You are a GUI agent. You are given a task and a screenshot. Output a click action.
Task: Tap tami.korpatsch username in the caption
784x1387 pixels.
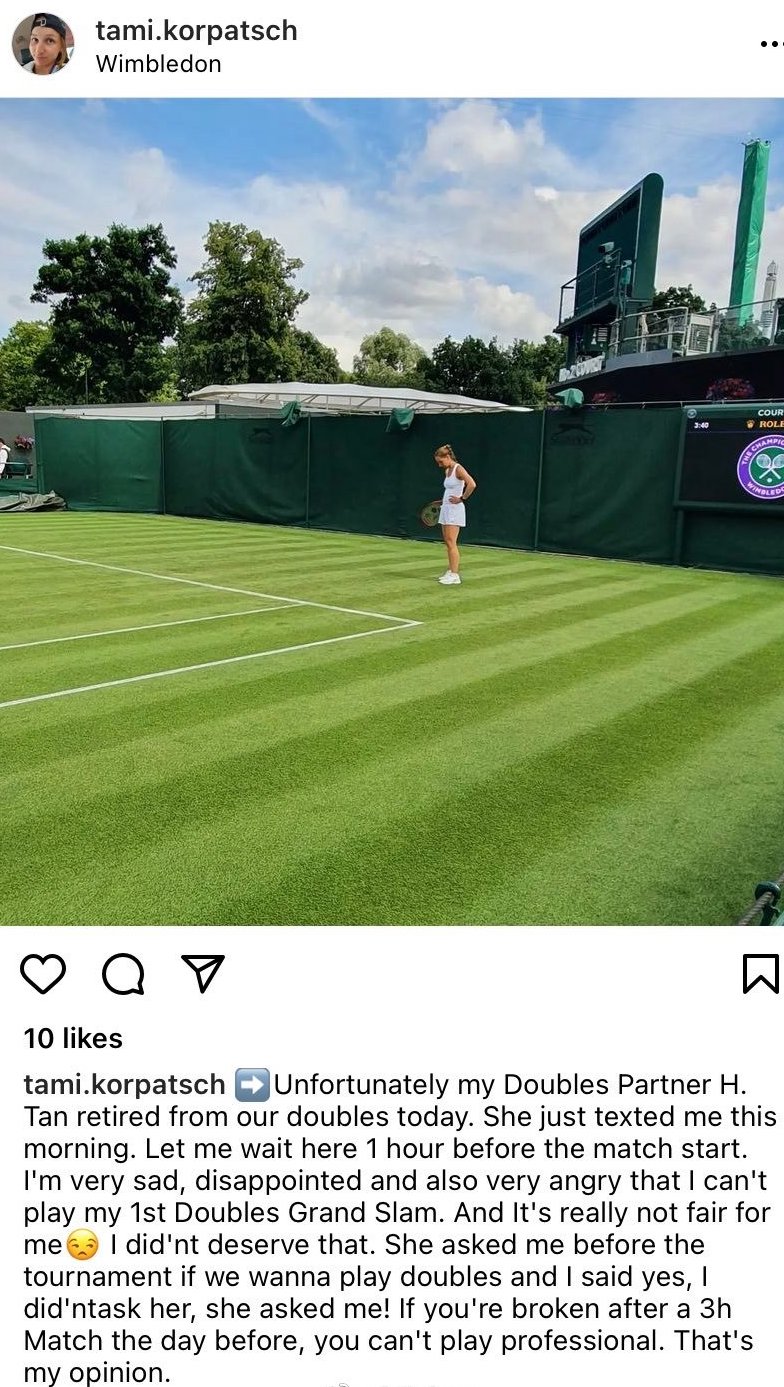point(124,1085)
